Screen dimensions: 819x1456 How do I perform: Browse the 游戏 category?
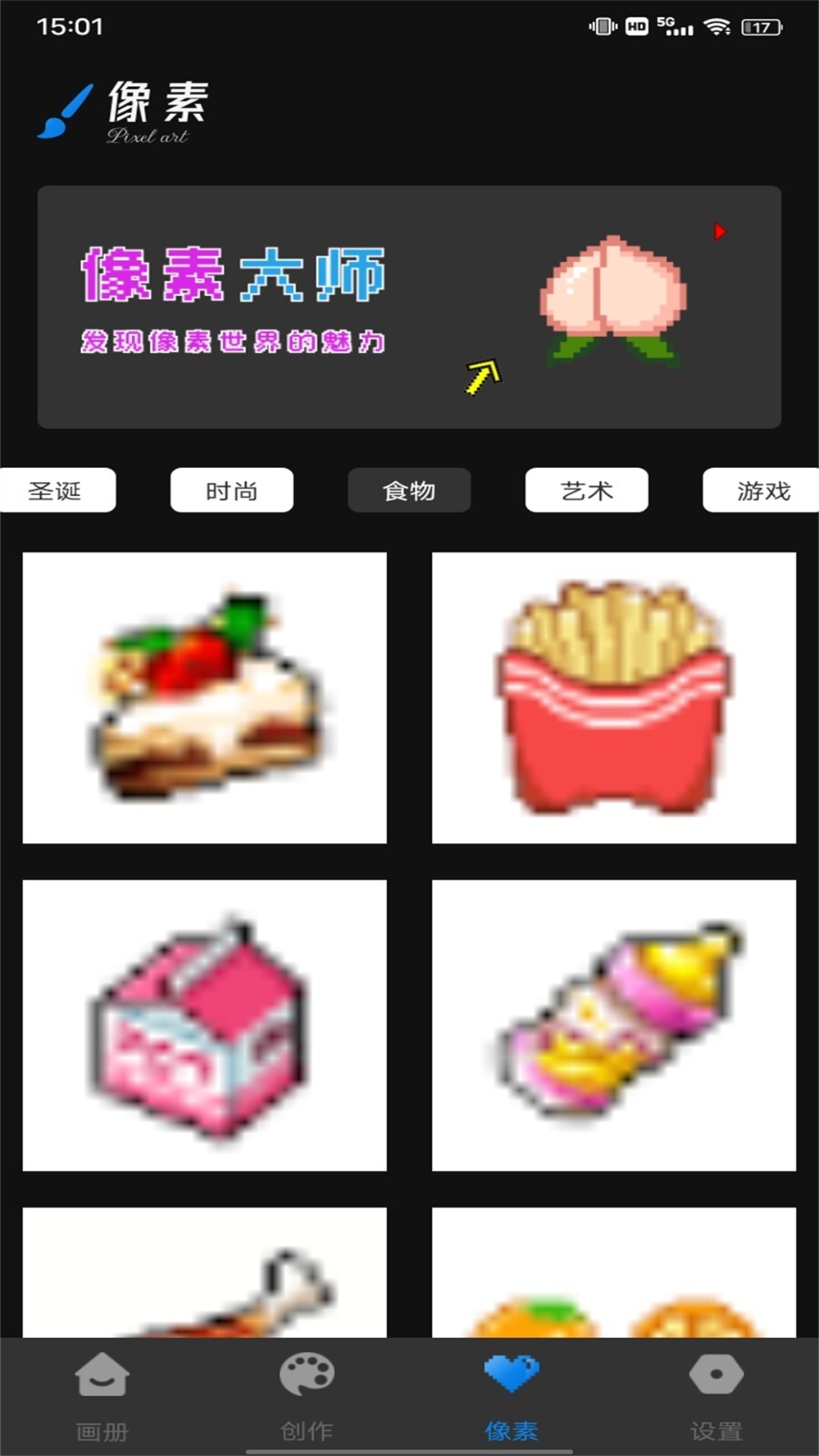pos(763,490)
